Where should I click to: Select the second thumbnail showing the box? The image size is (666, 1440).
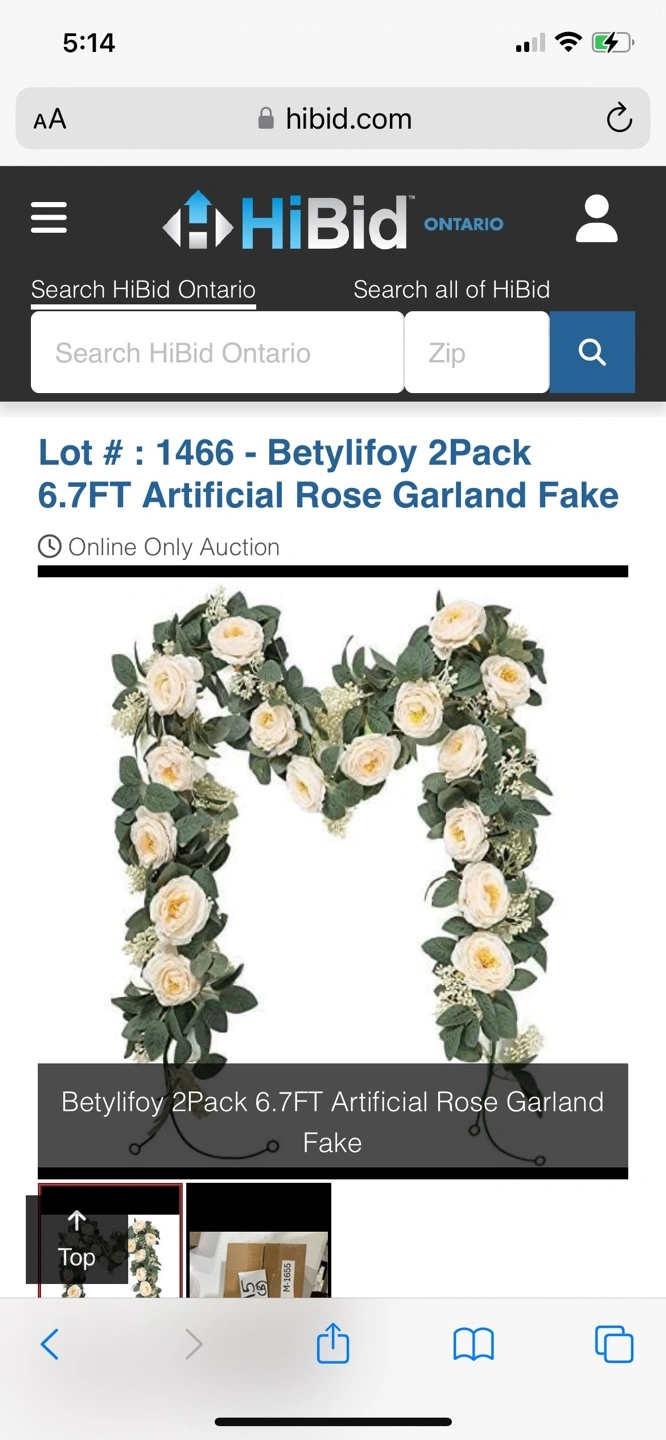[258, 1240]
